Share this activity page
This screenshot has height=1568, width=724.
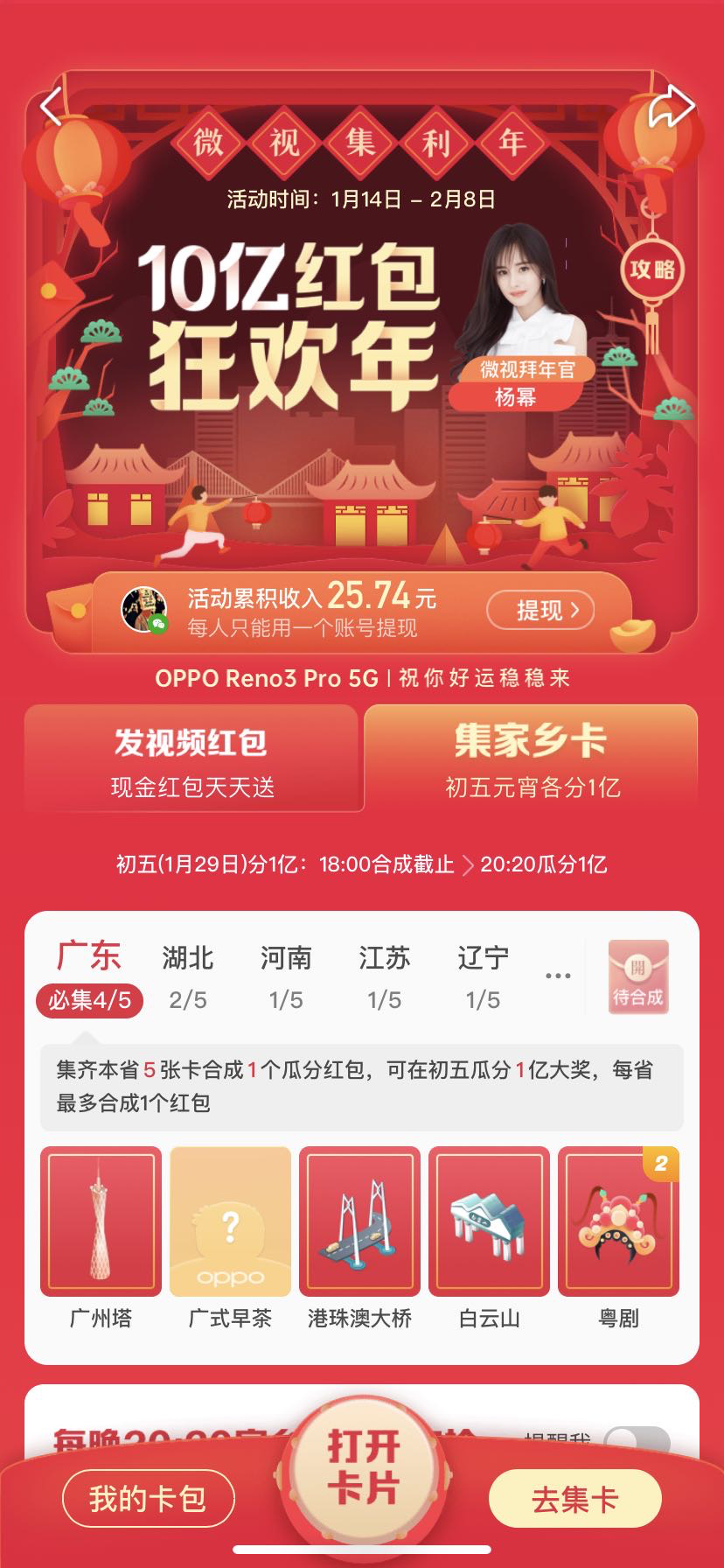coord(671,107)
